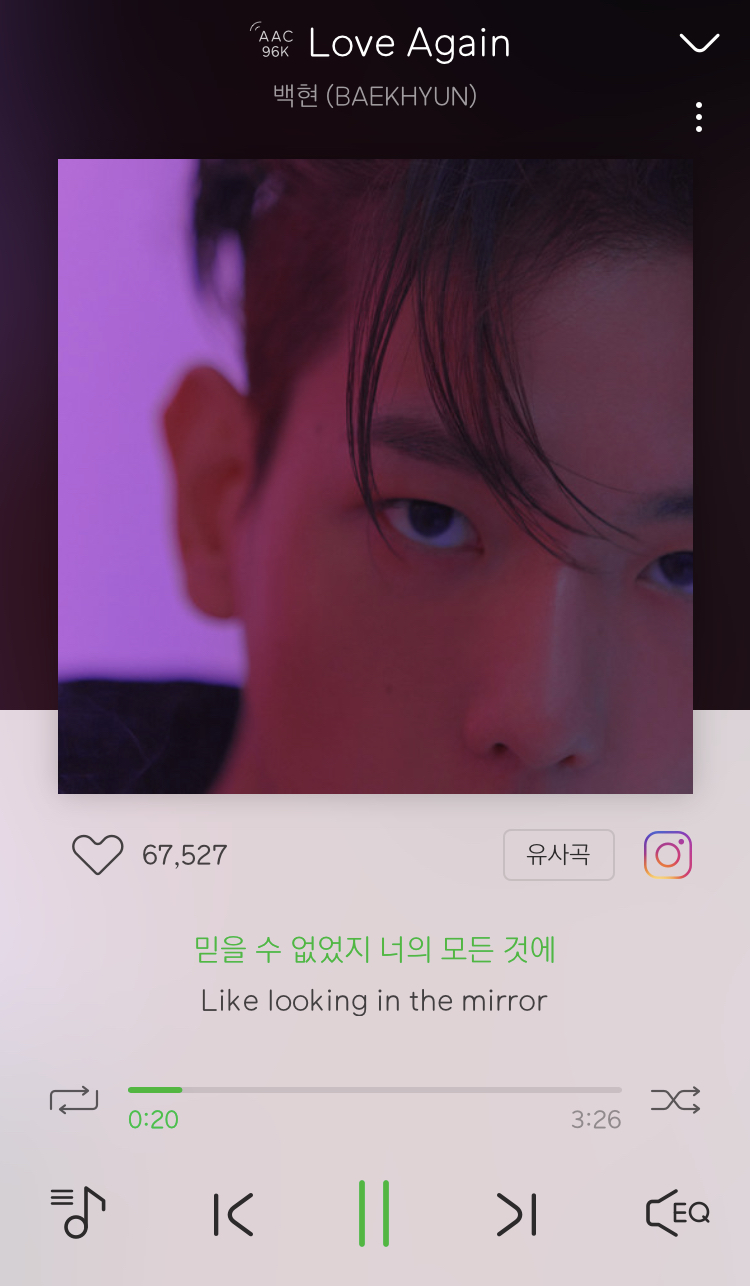Open the three-dot options menu

point(698,117)
